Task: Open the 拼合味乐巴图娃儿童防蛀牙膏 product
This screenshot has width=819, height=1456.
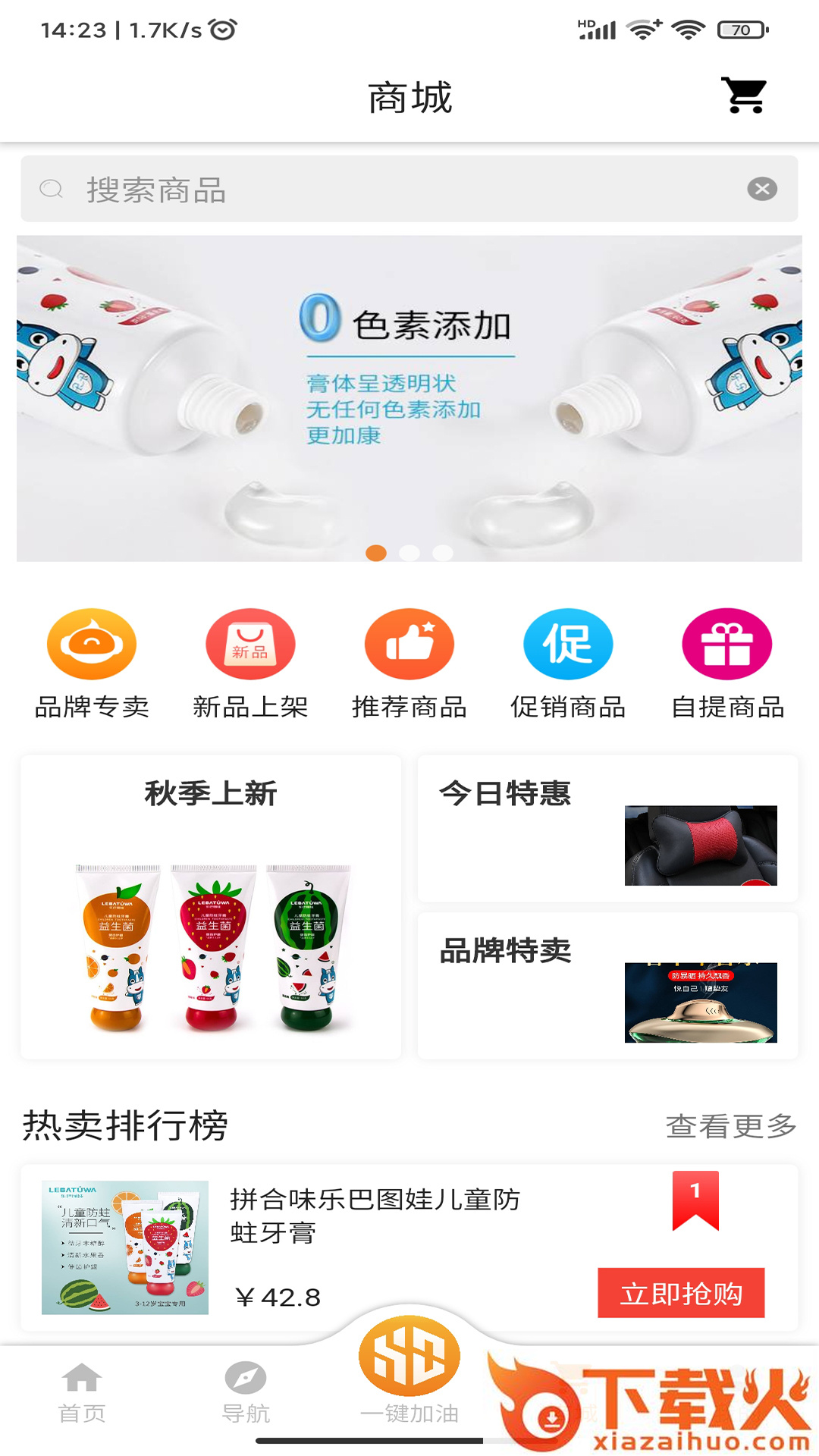Action: [x=375, y=1216]
